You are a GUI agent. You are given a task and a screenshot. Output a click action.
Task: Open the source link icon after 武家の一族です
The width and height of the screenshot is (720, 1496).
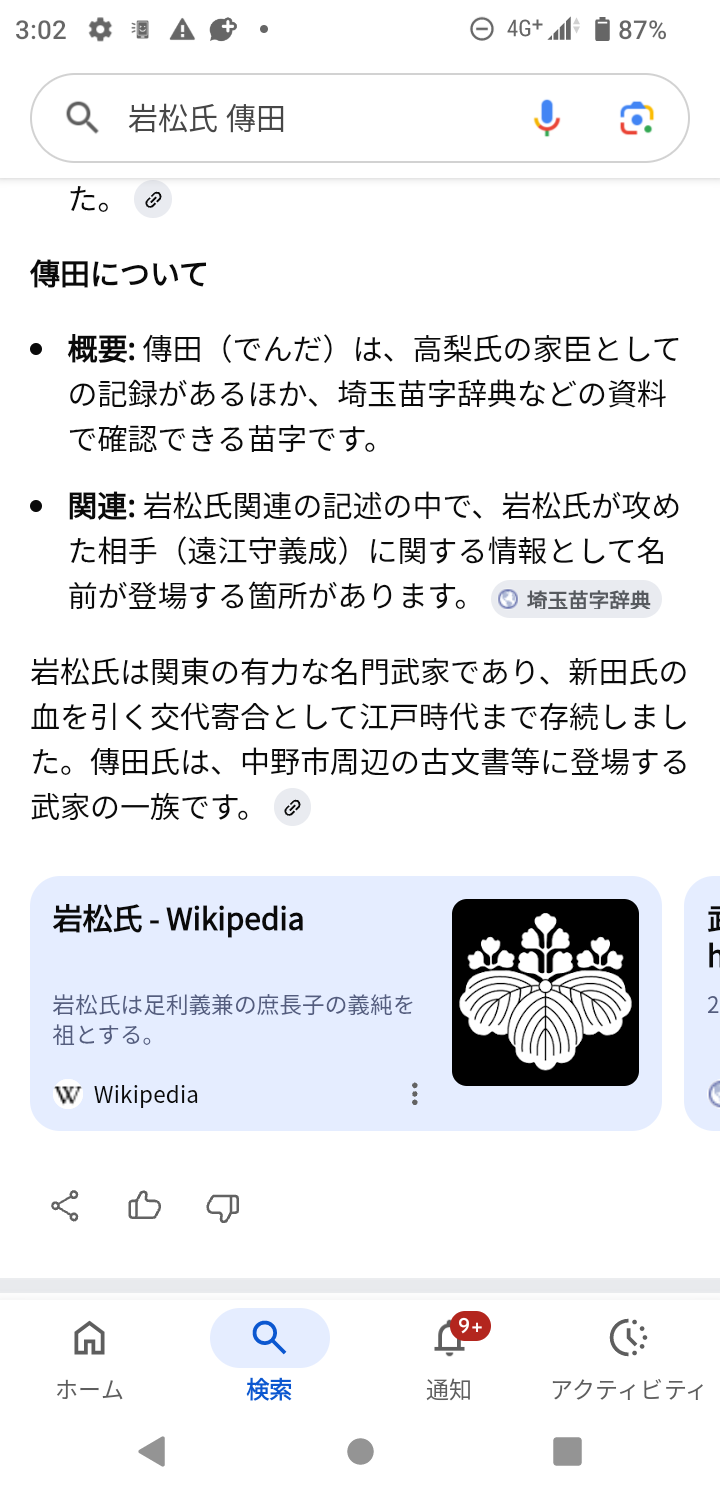(x=292, y=808)
